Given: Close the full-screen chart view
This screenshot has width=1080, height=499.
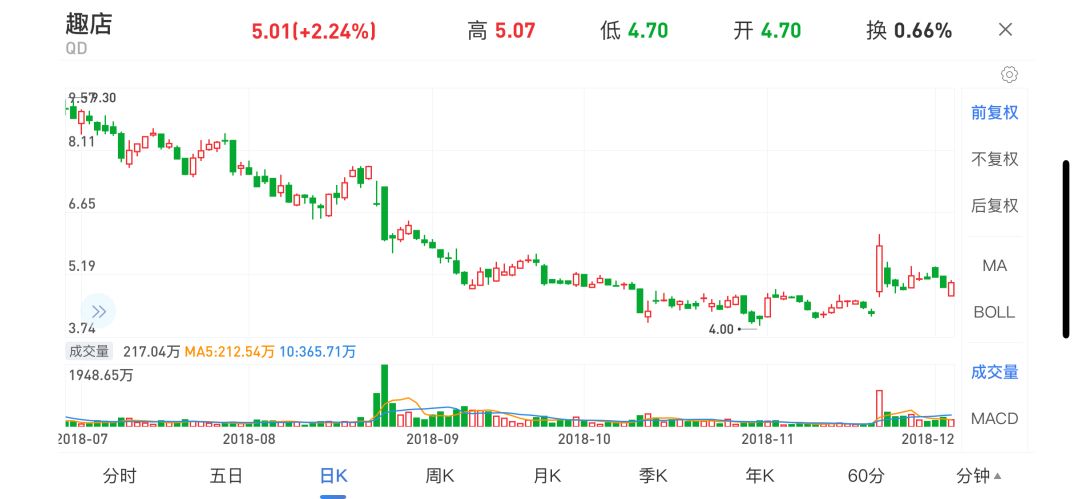Looking at the screenshot, I should click(1006, 30).
